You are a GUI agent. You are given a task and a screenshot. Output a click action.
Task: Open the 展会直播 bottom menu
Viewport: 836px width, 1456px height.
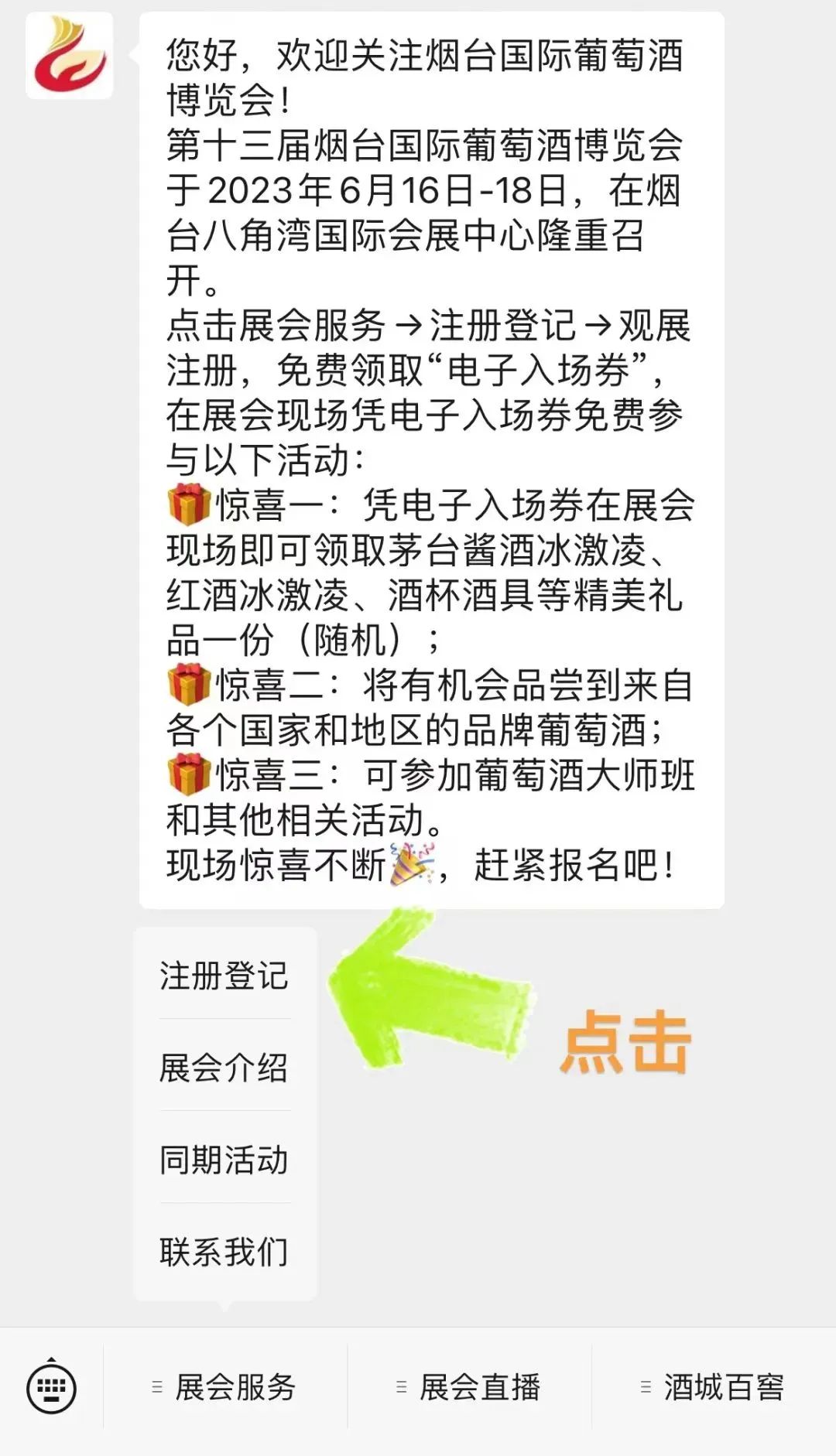(469, 1387)
